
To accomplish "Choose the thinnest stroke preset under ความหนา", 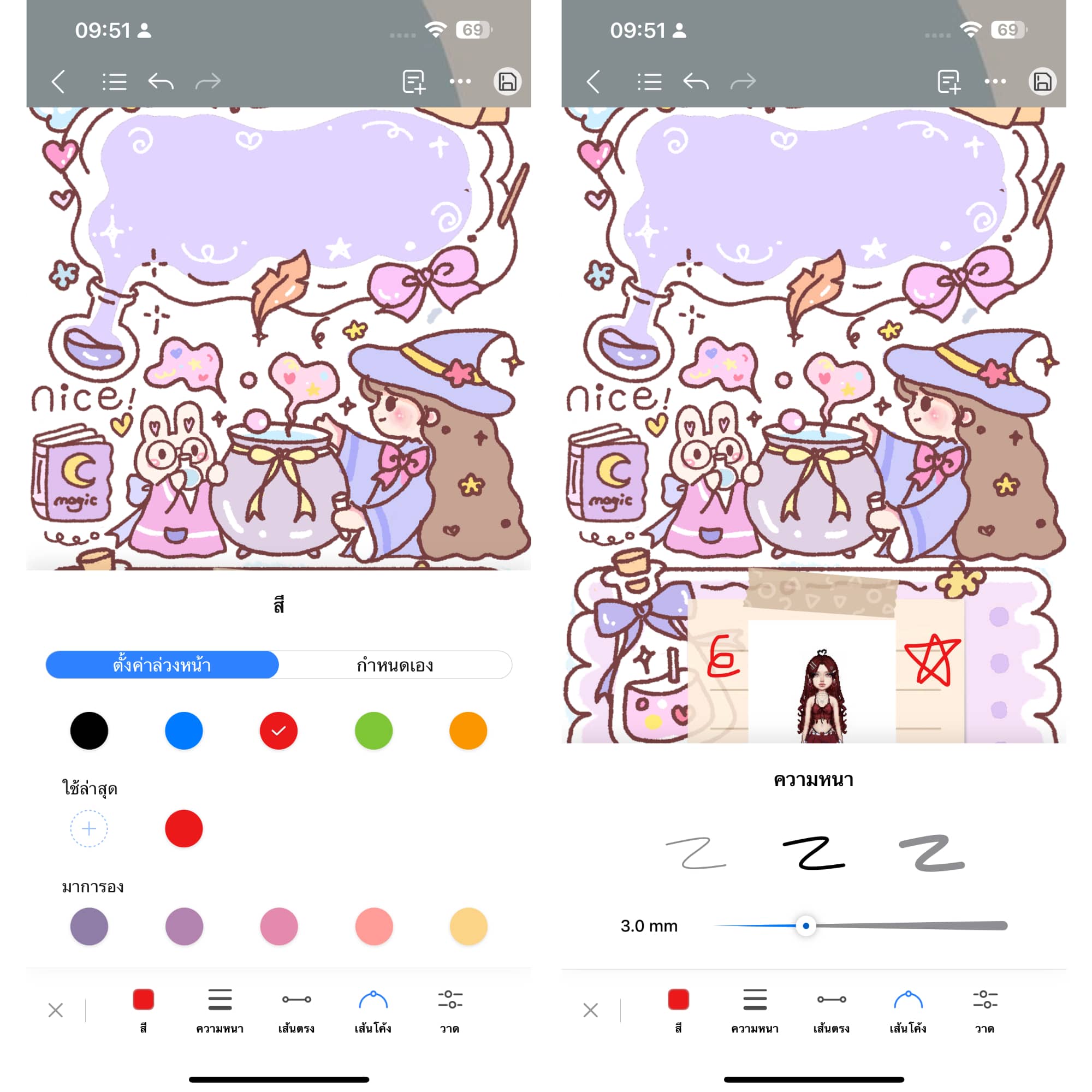I will [696, 853].
